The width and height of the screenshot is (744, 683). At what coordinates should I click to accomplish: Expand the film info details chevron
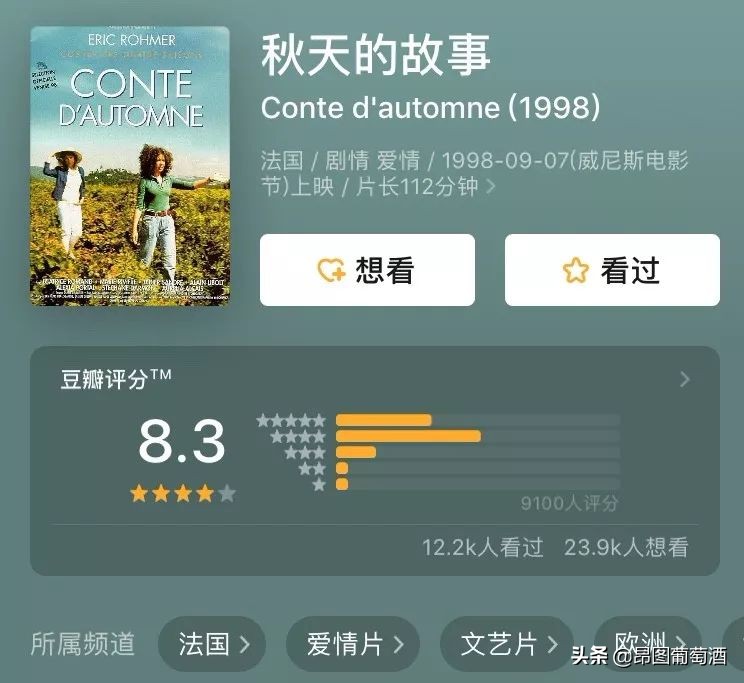point(491,187)
